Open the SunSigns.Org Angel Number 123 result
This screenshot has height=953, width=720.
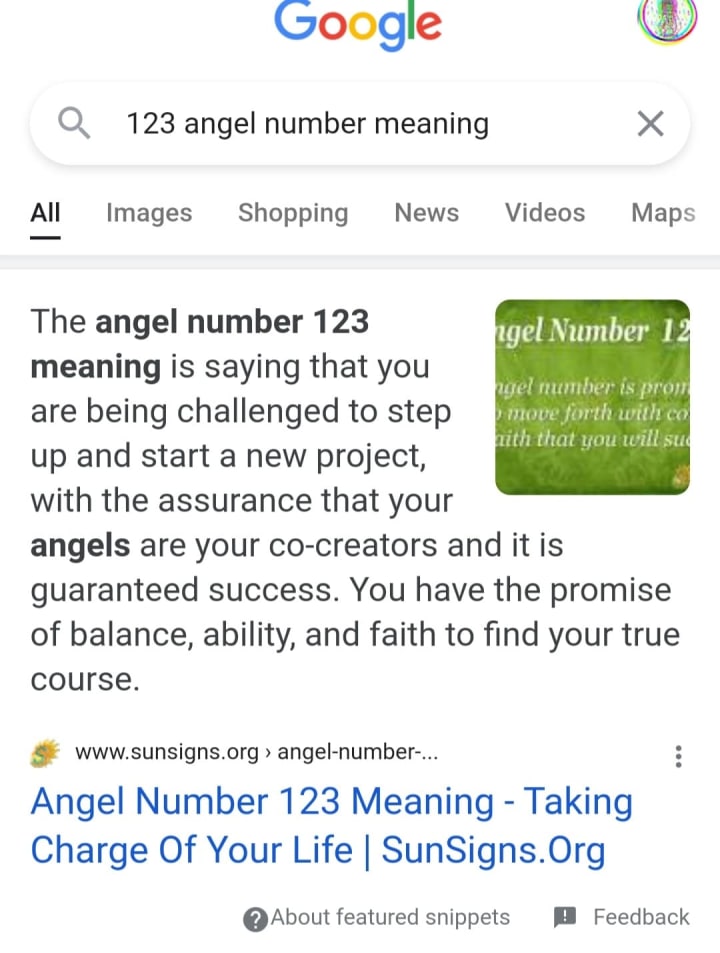(x=331, y=826)
